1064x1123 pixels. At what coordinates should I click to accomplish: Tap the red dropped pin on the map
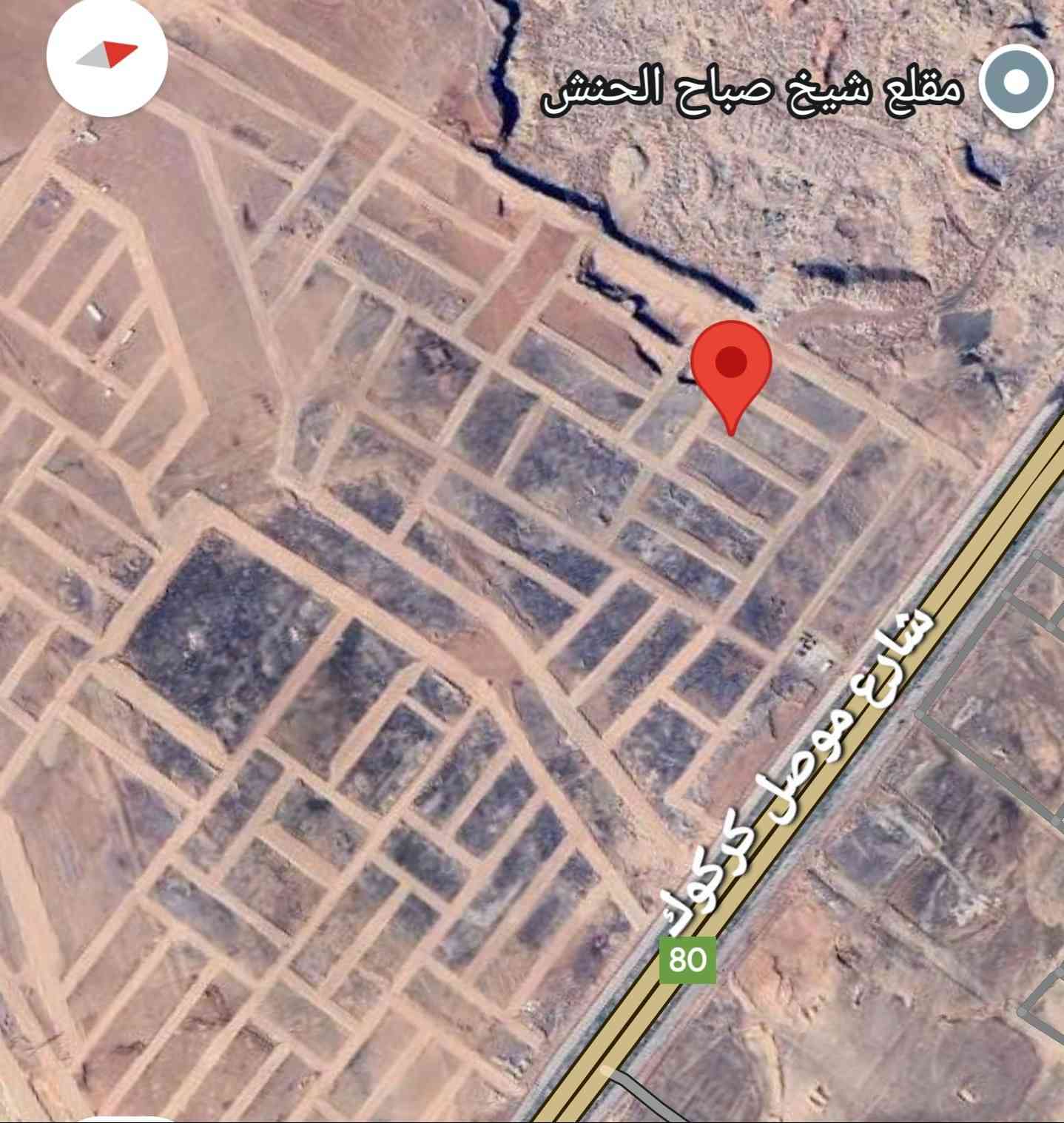coord(731,365)
